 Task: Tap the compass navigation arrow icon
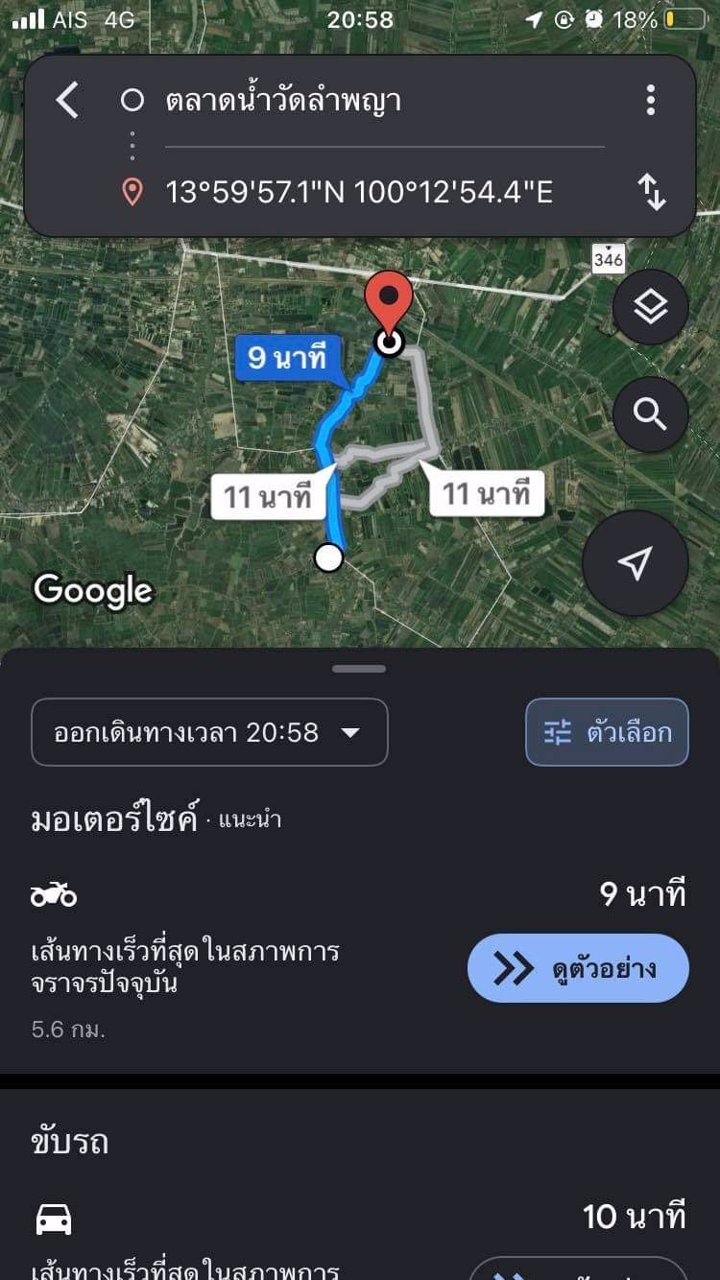(639, 564)
